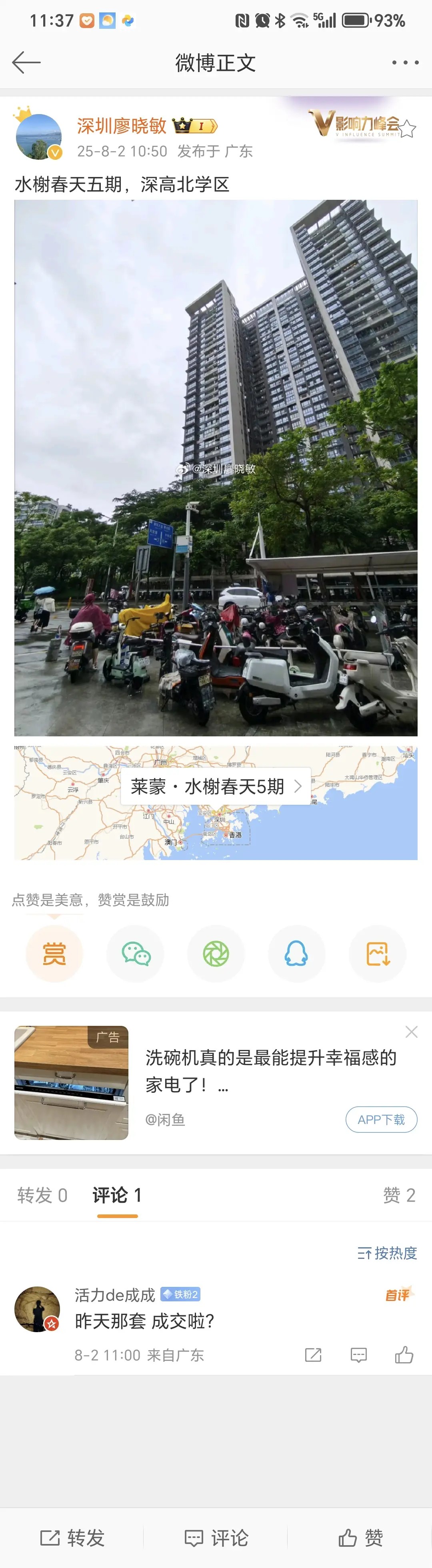Switch to the 转发 tab
Viewport: 432px width, 1568px height.
pos(42,1196)
